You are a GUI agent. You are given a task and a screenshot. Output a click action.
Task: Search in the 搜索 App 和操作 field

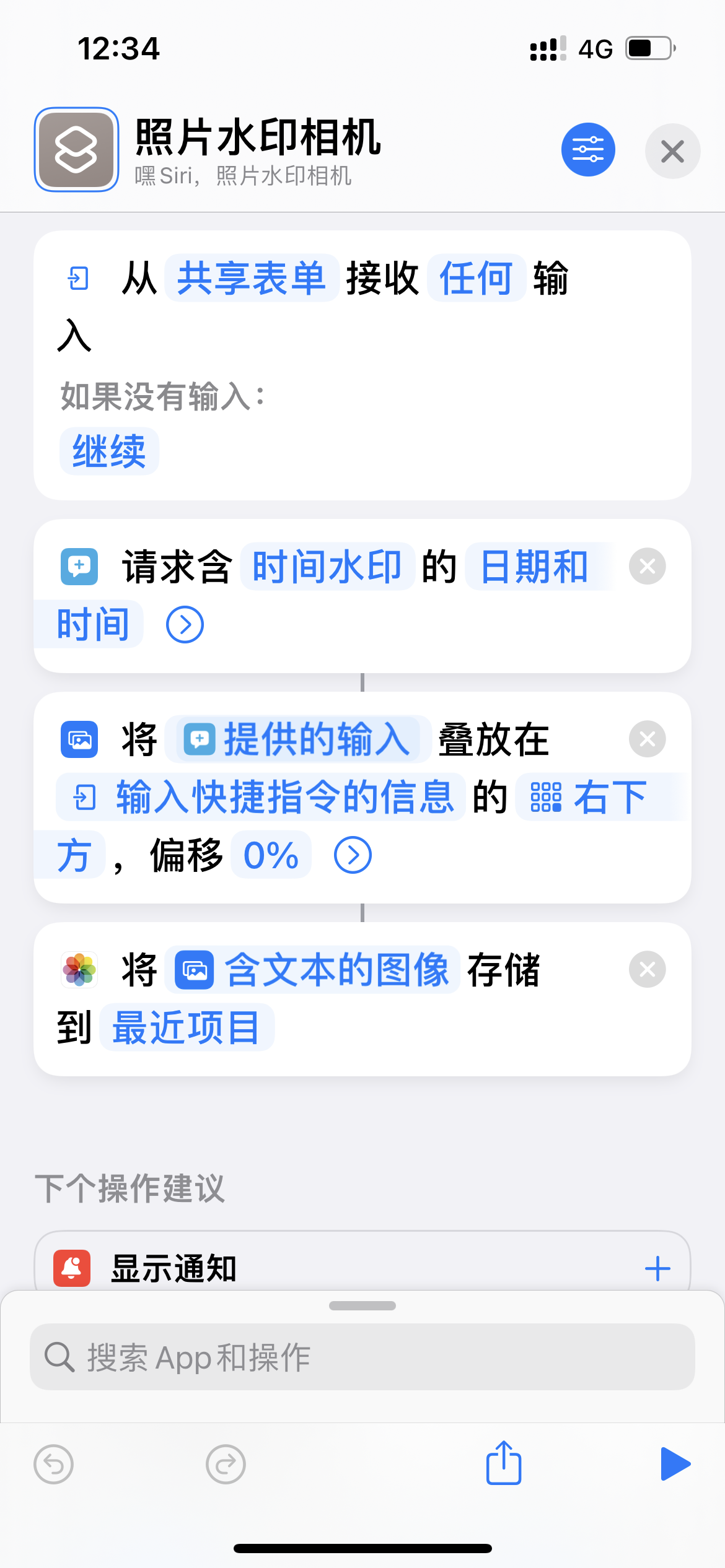tap(362, 1357)
